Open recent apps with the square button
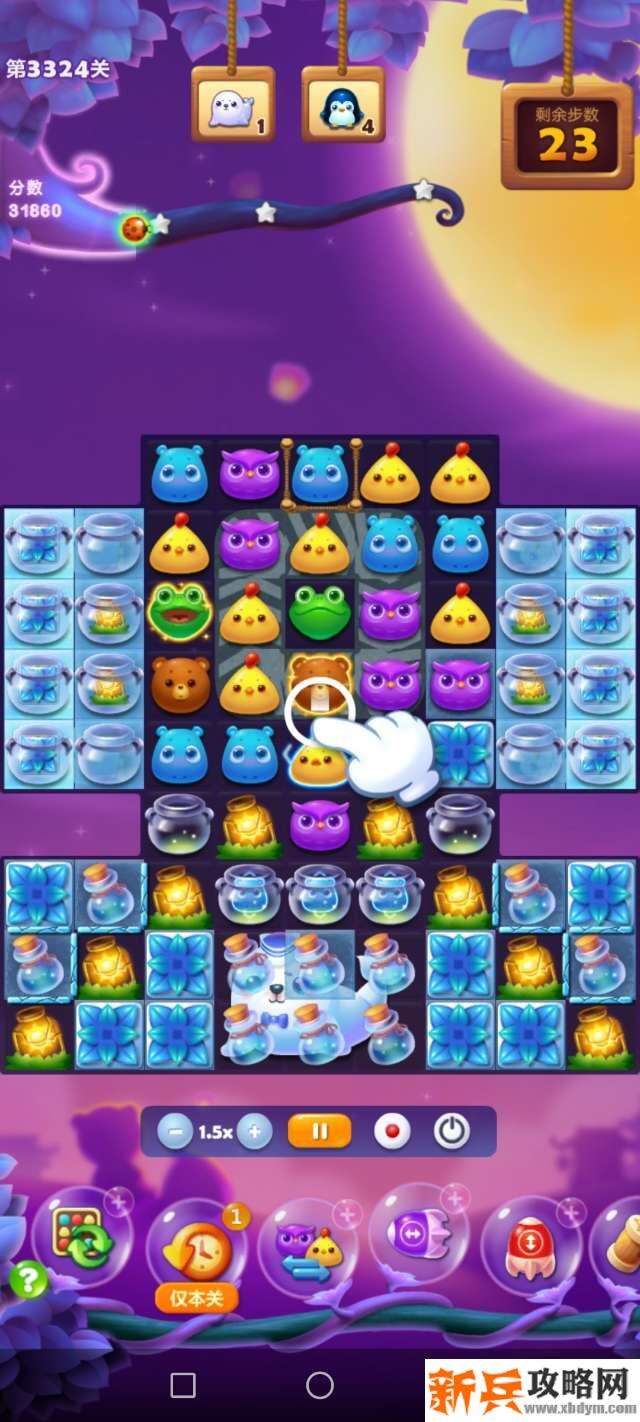Image resolution: width=640 pixels, height=1422 pixels. tap(183, 1385)
